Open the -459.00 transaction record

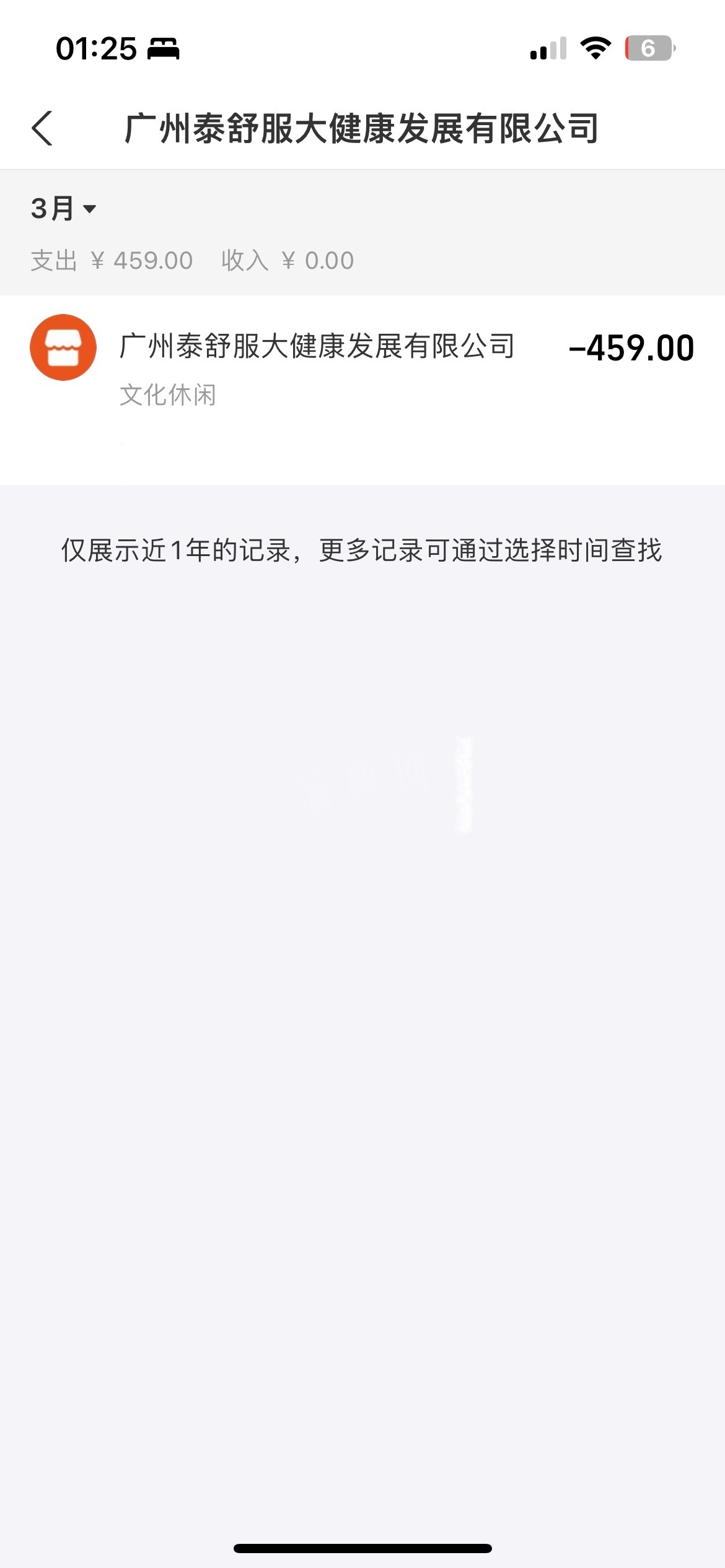coord(362,365)
